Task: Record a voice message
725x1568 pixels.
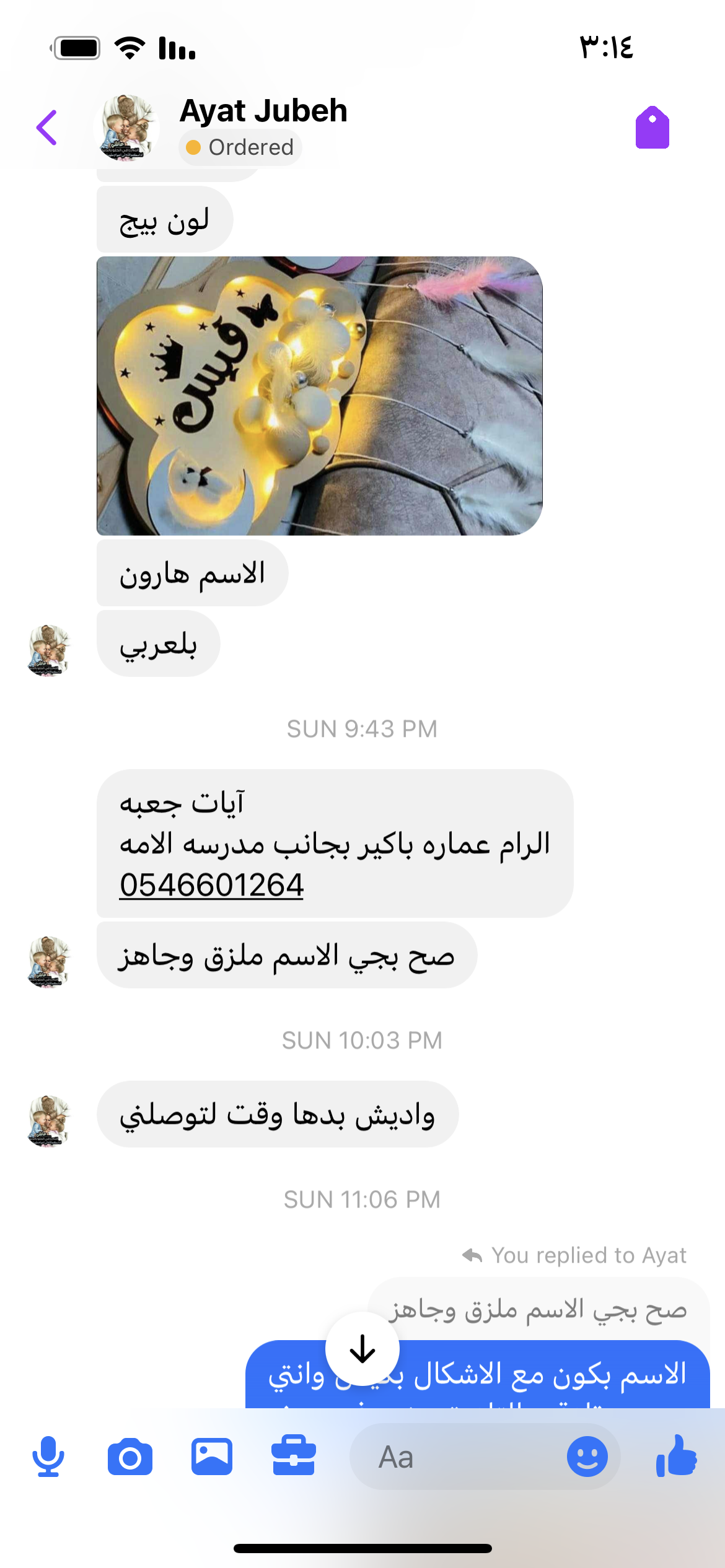Action: click(48, 1457)
